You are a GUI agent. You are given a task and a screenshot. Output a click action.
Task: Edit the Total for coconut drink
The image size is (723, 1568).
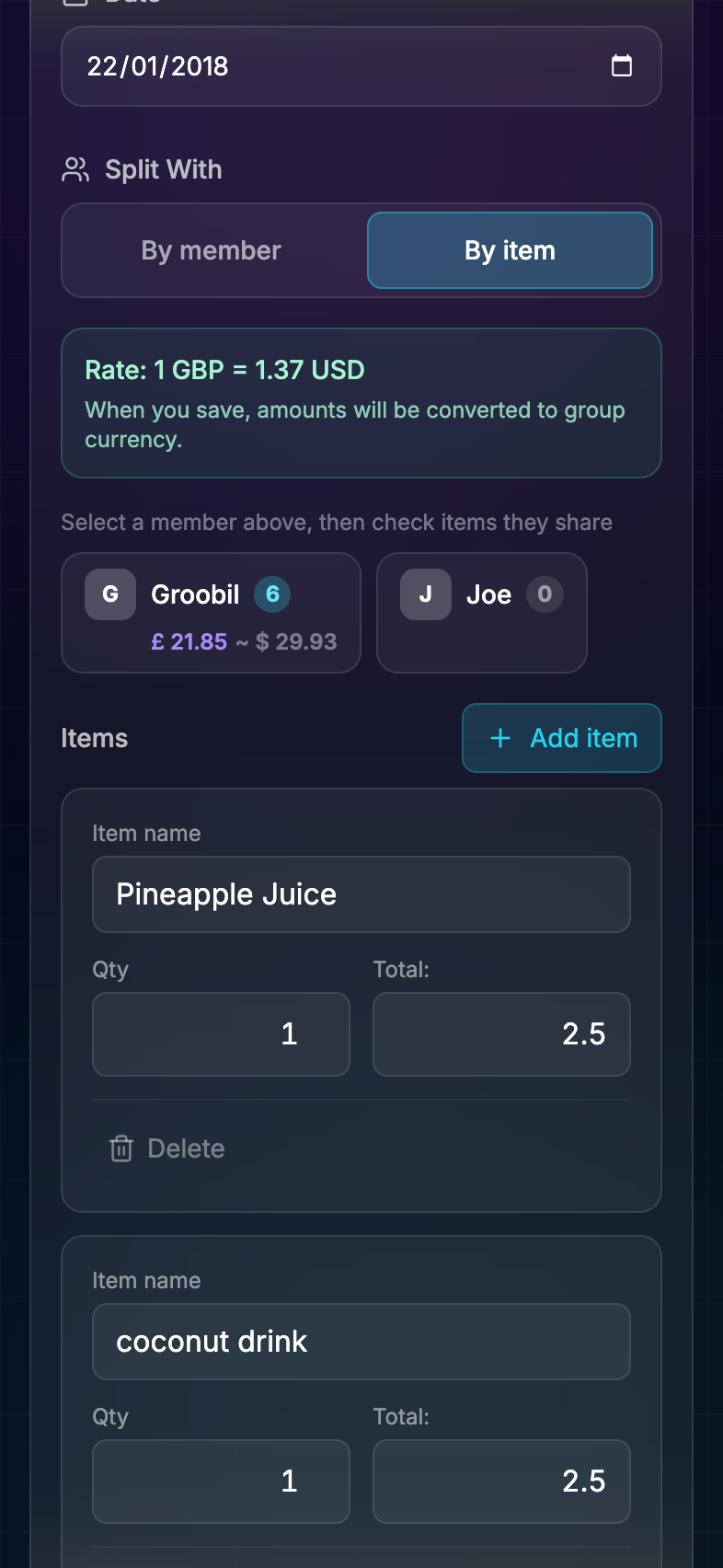click(501, 1482)
